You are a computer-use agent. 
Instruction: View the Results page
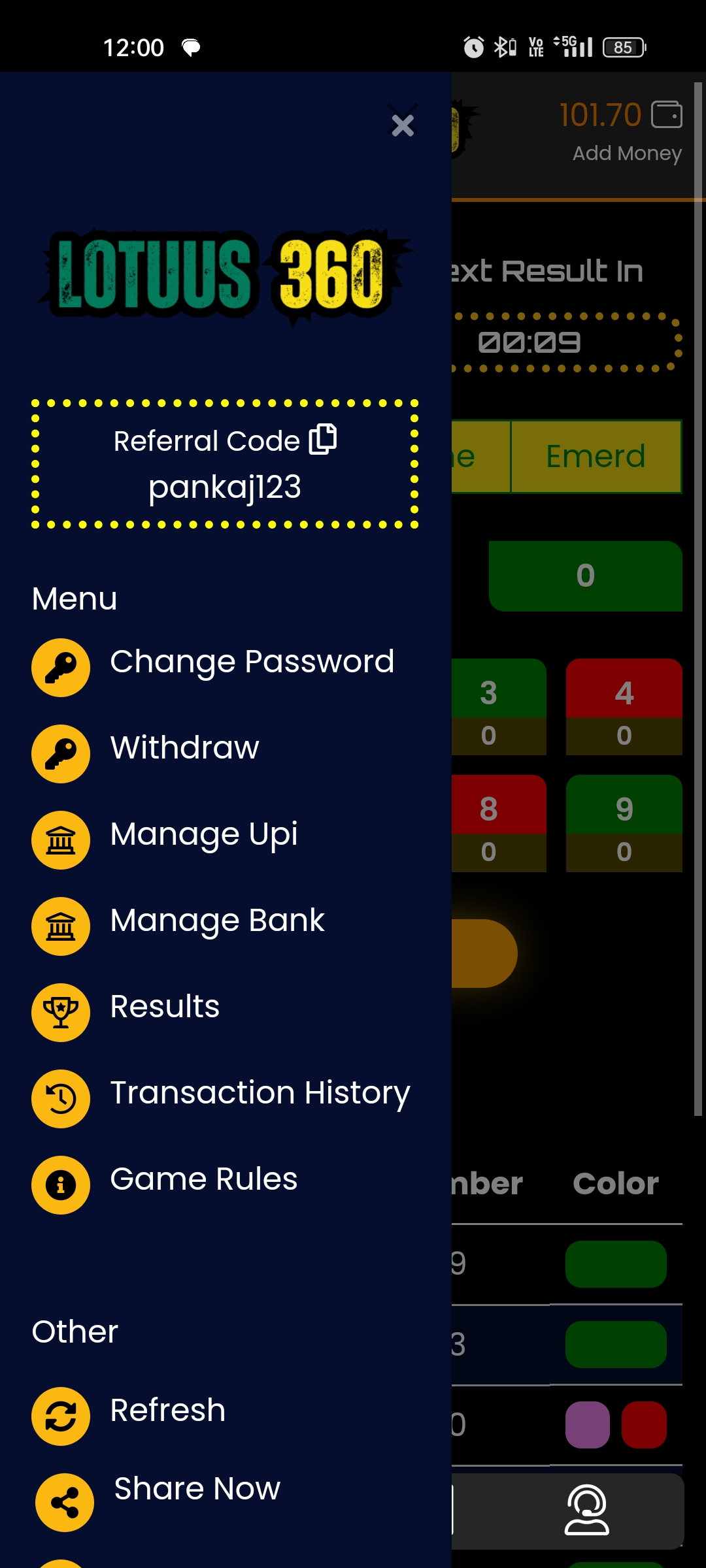[x=165, y=1007]
